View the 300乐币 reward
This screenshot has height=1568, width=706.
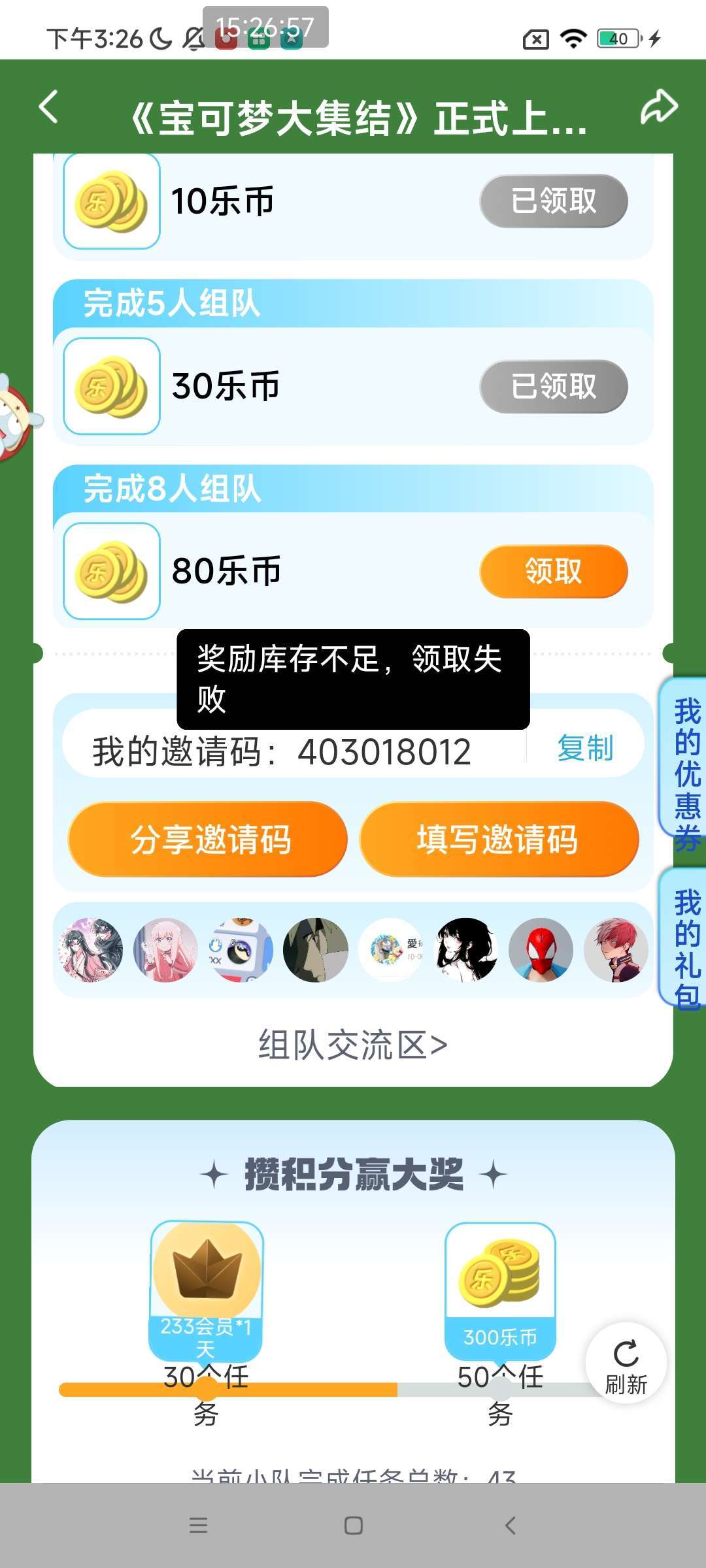coord(500,1287)
